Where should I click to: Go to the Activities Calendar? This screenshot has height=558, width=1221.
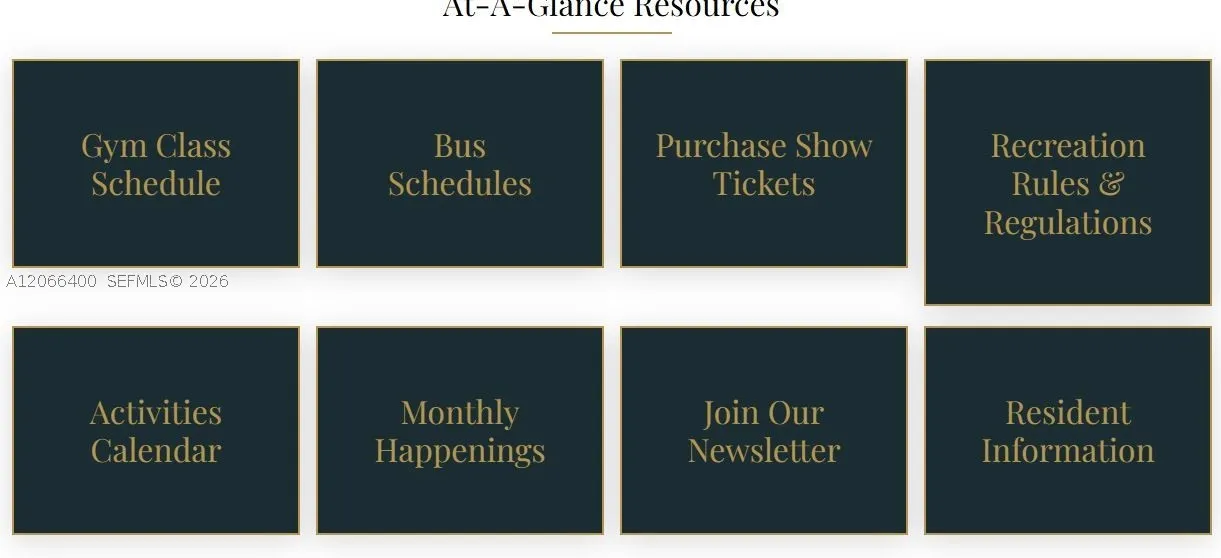[156, 430]
